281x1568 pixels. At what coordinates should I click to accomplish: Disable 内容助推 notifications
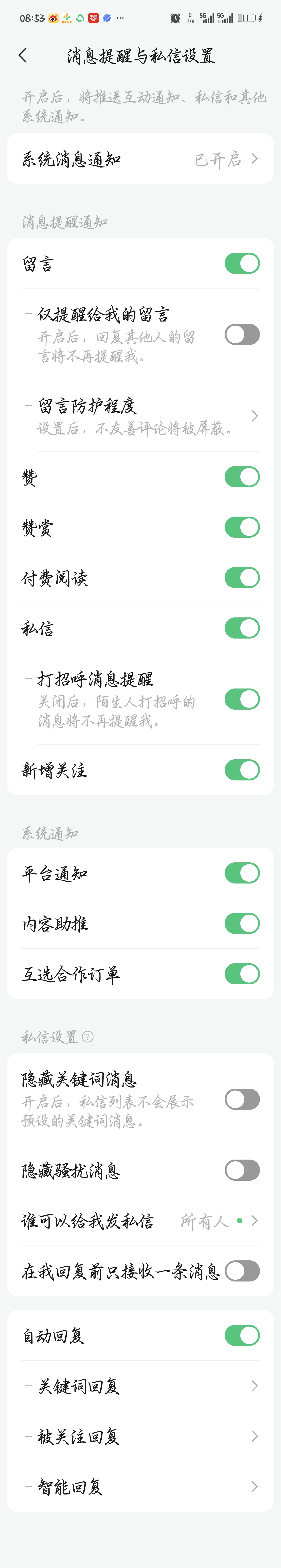242,923
